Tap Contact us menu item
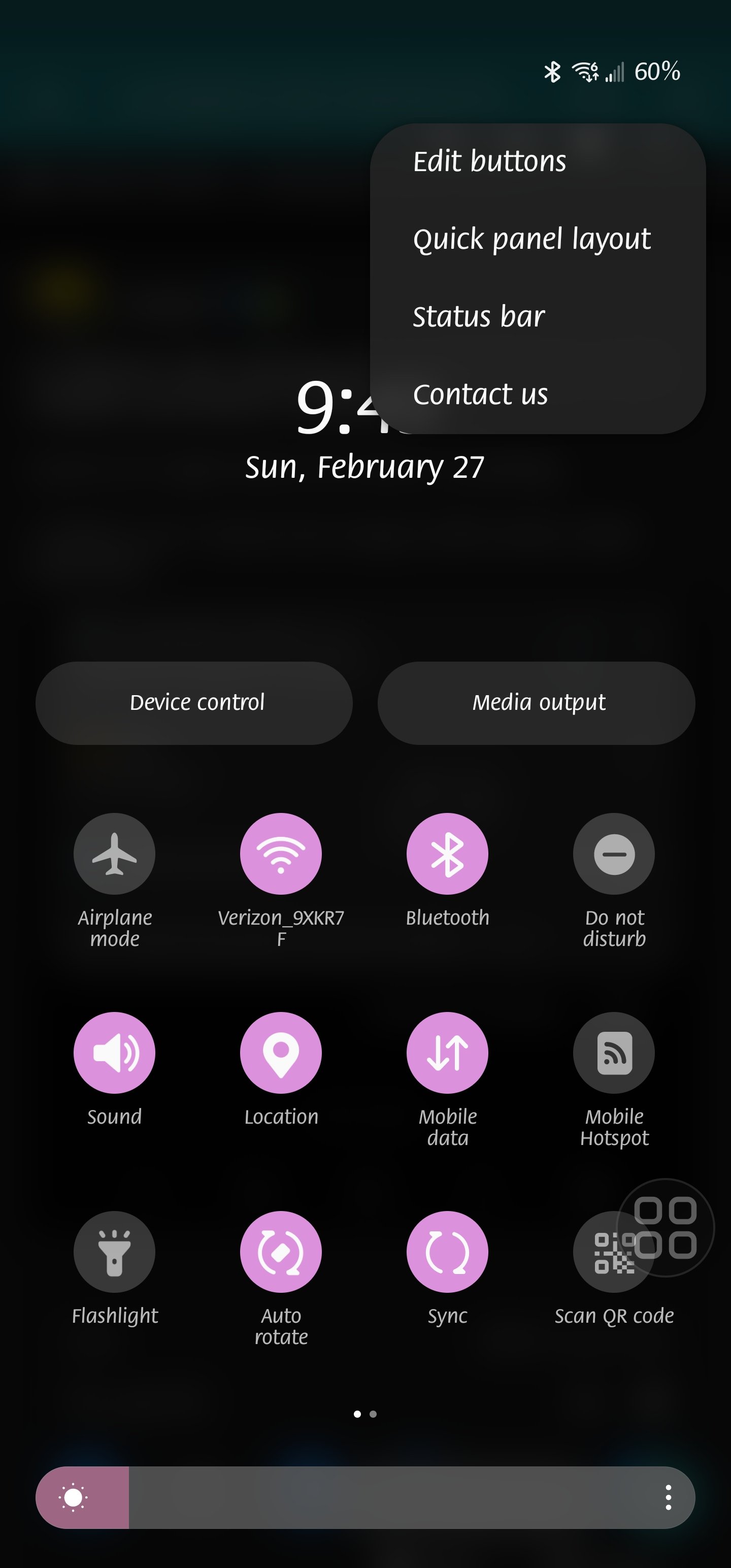Viewport: 731px width, 1568px height. coord(480,395)
